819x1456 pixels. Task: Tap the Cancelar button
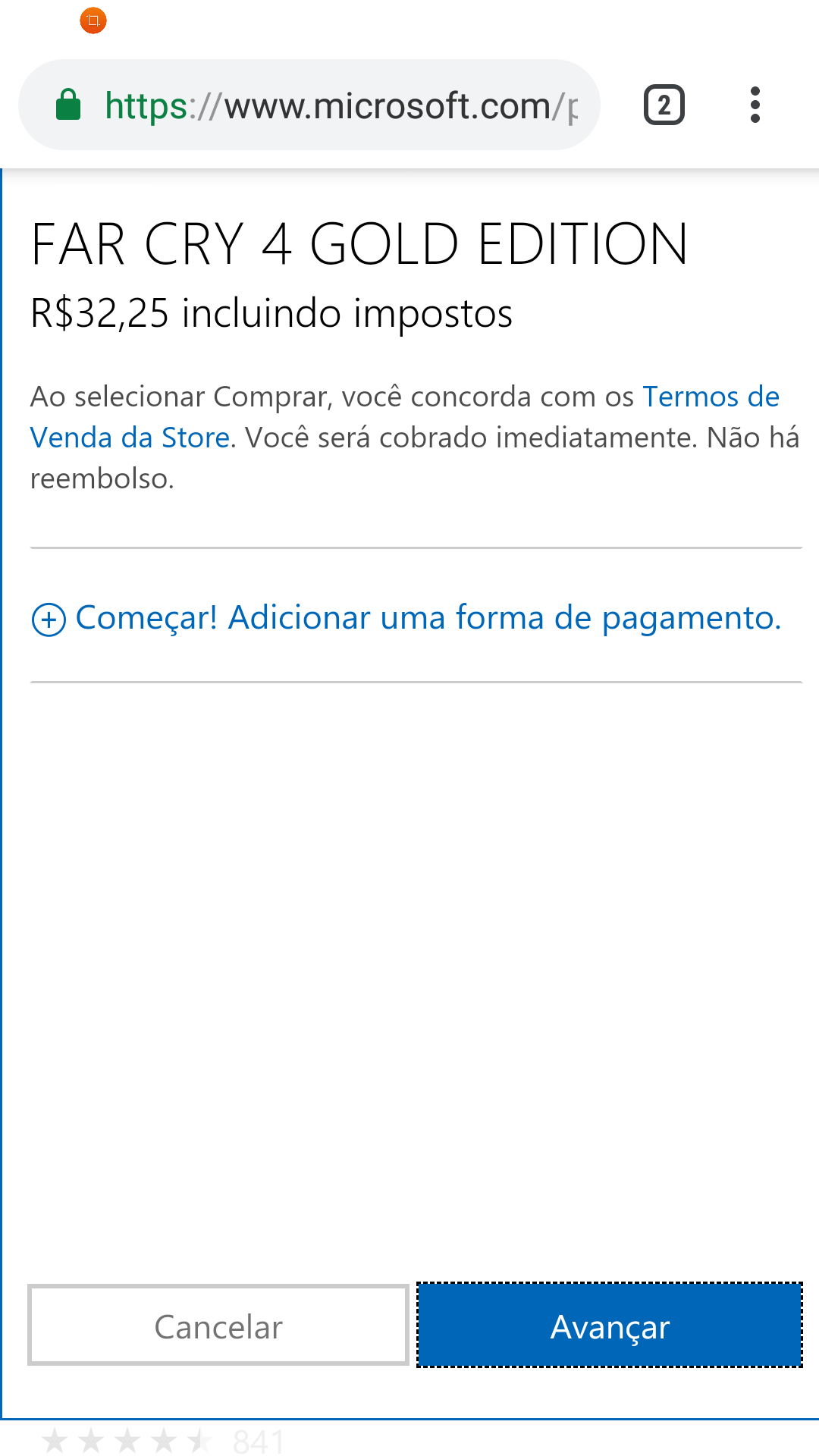point(218,1326)
